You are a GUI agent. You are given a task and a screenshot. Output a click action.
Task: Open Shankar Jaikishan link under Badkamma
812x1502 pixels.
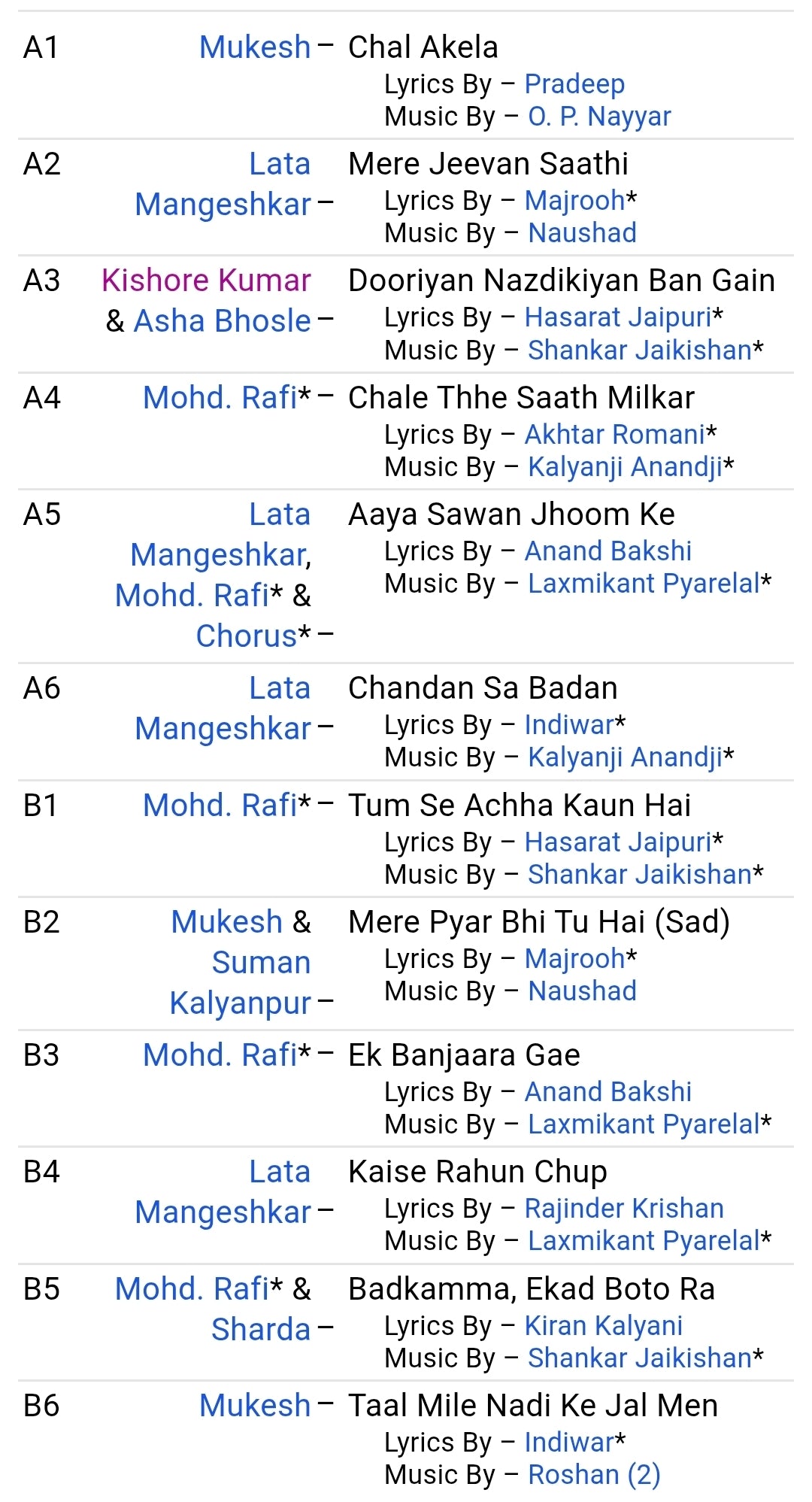click(640, 1358)
